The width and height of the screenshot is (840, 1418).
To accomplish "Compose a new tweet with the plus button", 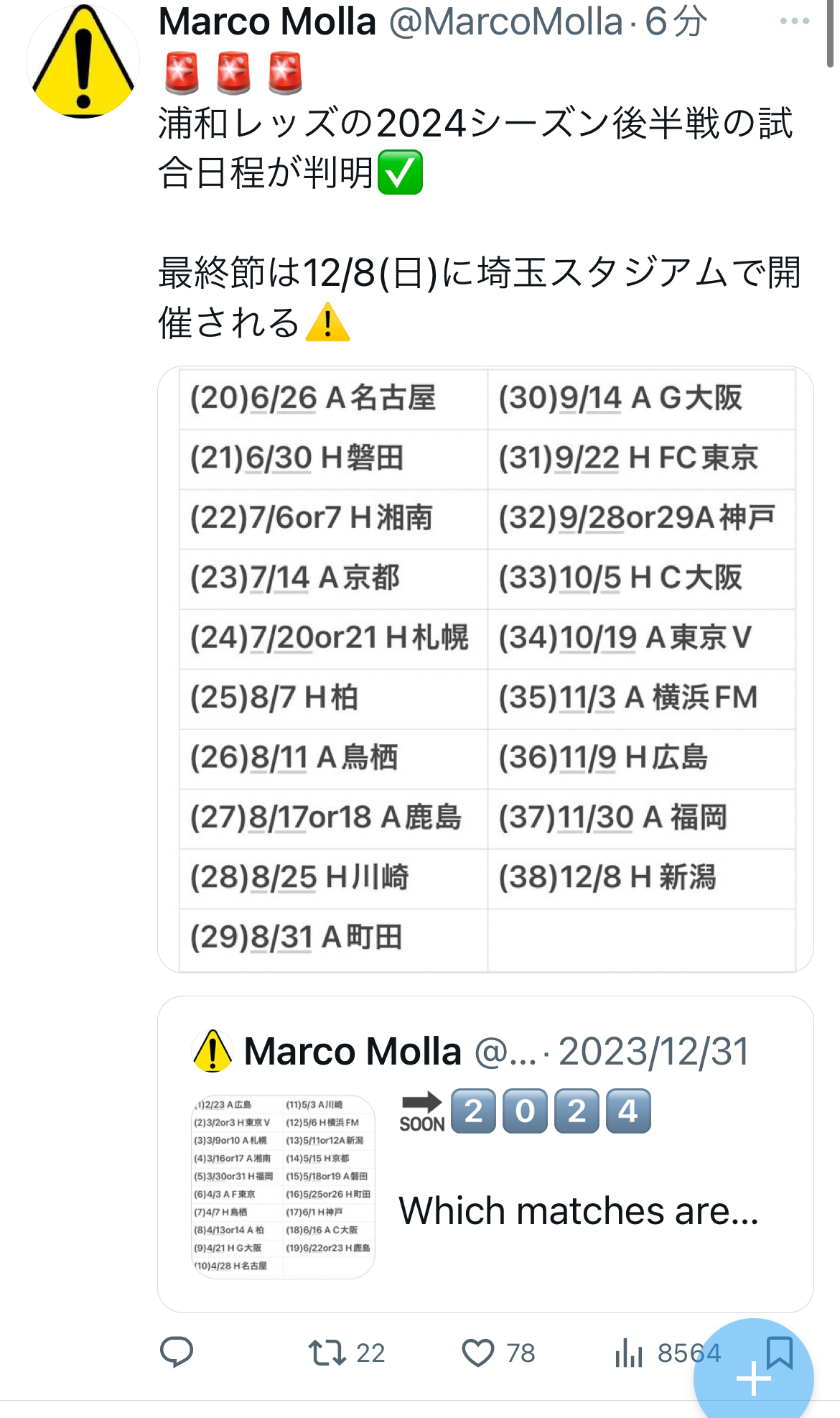I will click(754, 1378).
